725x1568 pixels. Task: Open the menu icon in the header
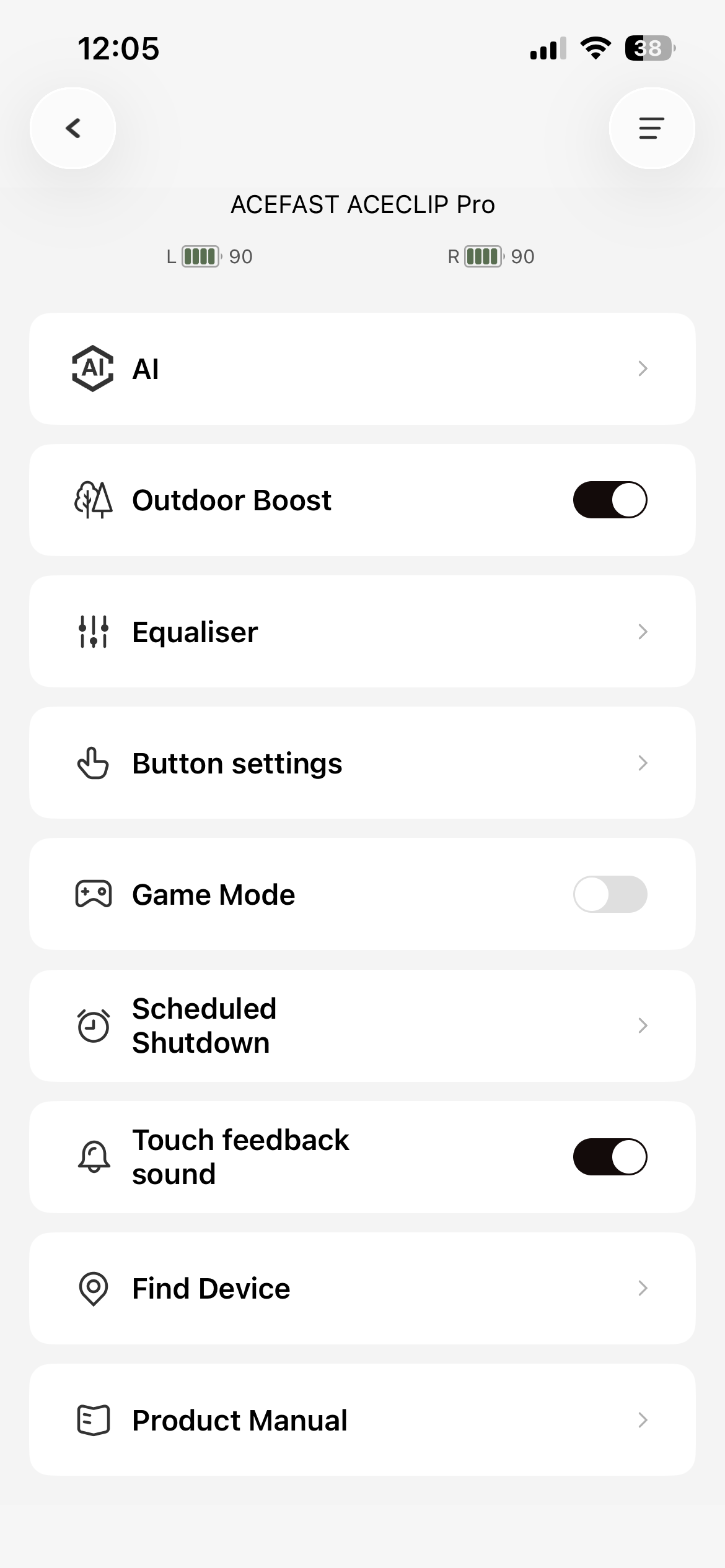(x=651, y=128)
